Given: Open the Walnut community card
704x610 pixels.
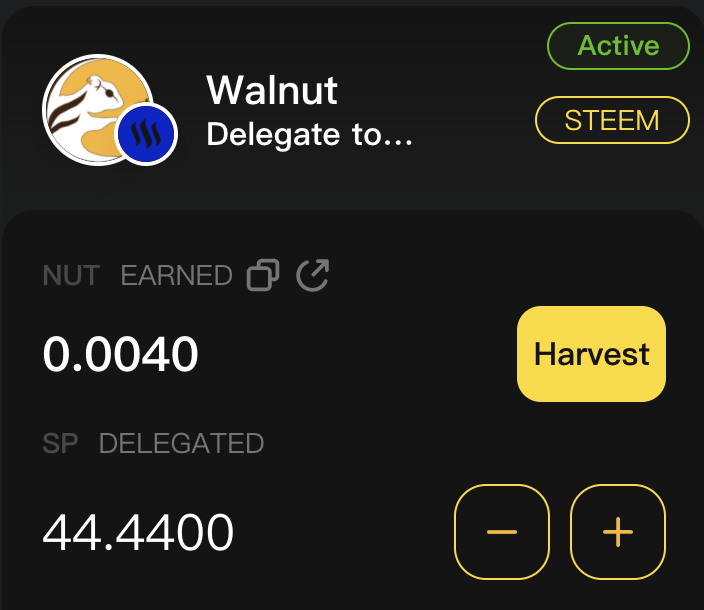Looking at the screenshot, I should [272, 92].
